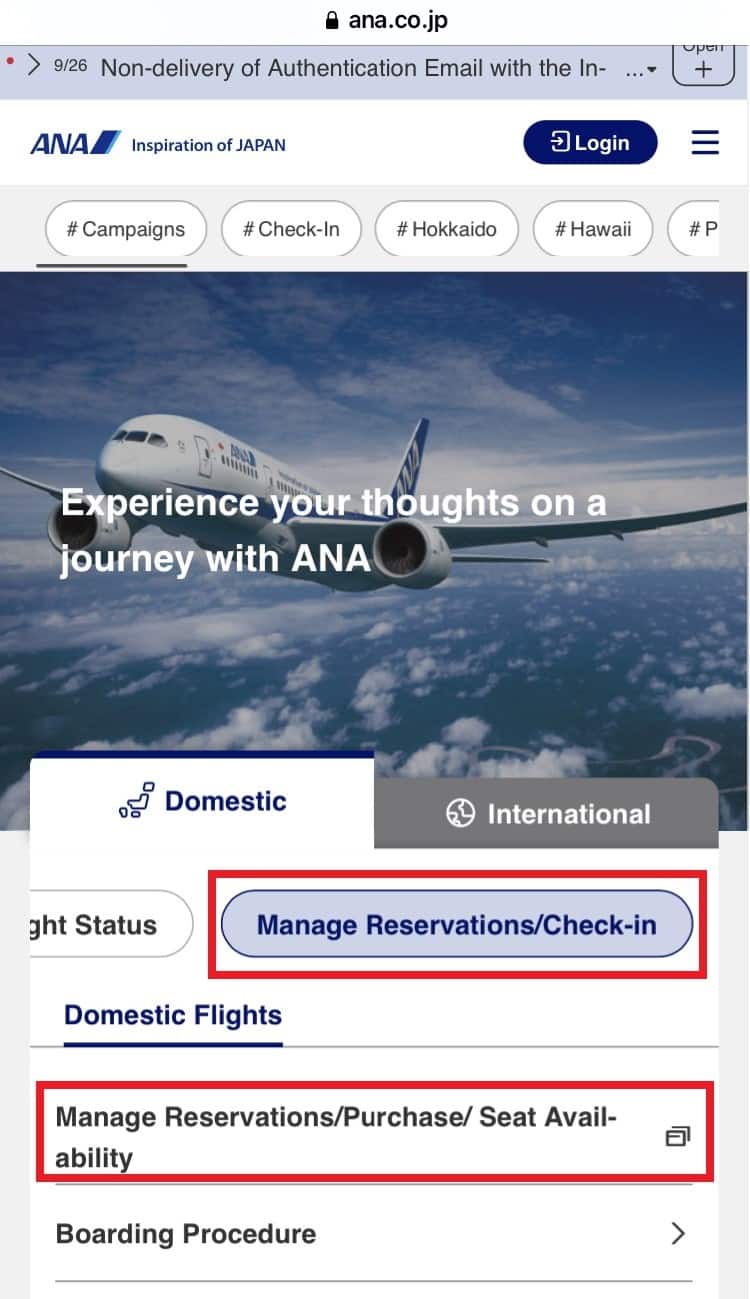Tap the ANA logo to go home

[75, 144]
